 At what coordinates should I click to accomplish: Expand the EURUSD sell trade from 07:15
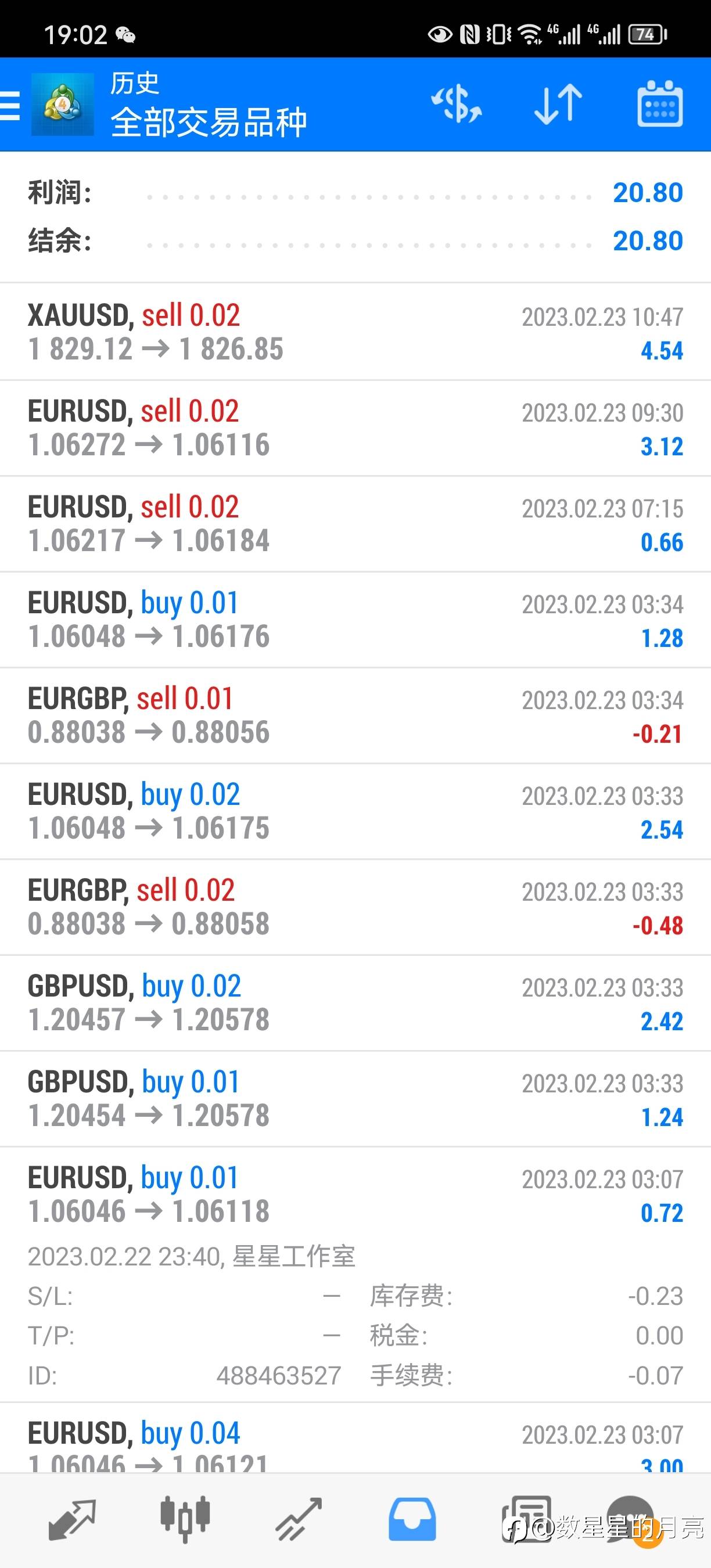click(355, 523)
